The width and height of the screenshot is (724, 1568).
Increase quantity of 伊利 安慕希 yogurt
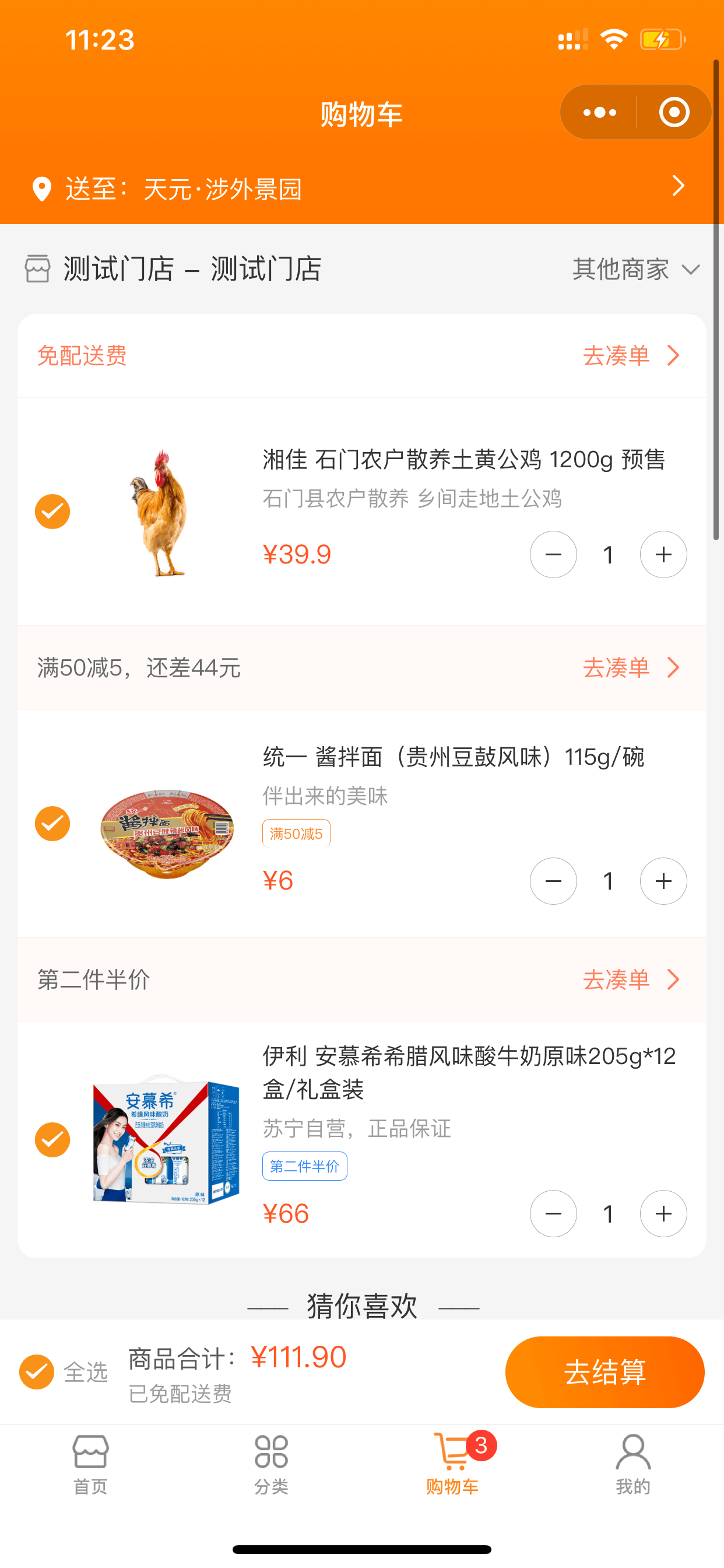point(663,1214)
